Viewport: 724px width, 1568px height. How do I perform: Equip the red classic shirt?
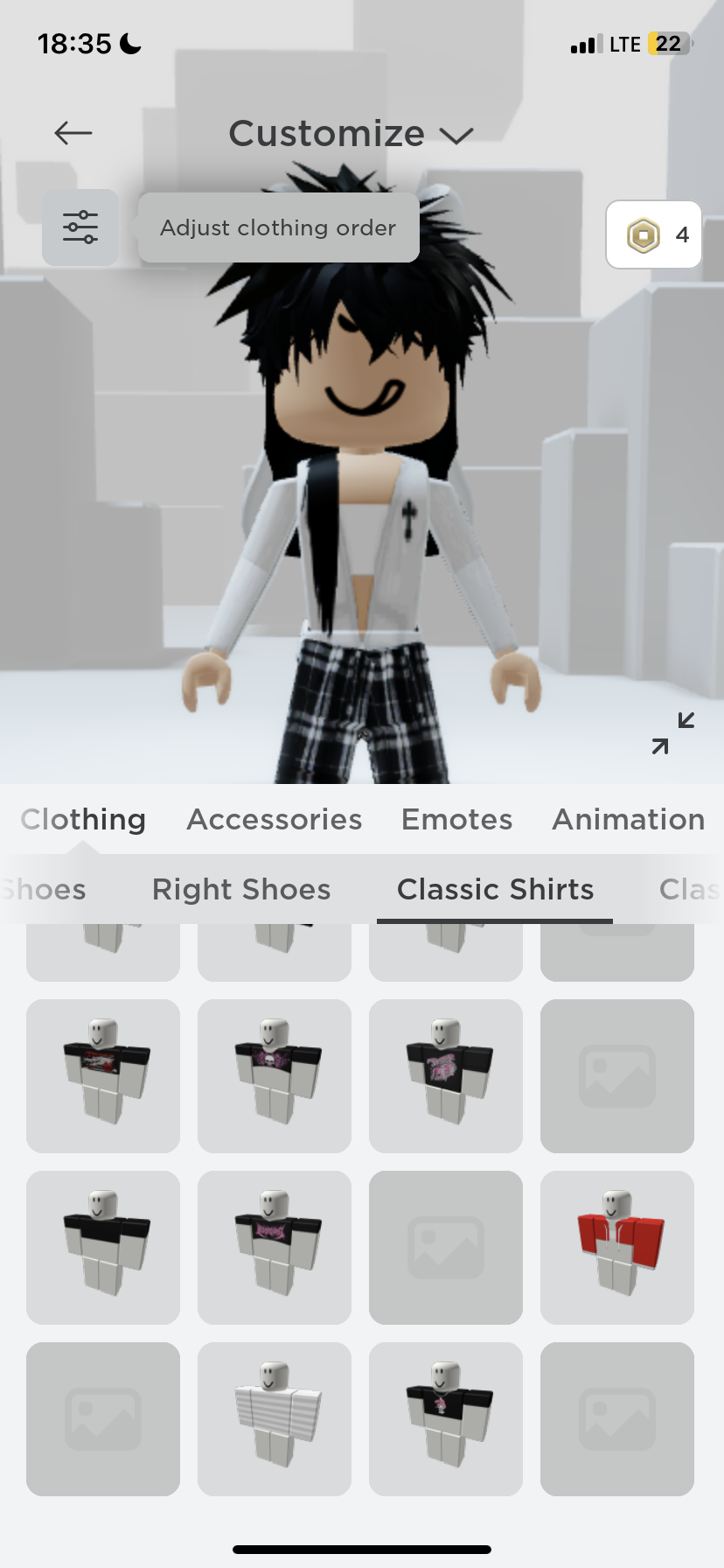point(617,1247)
